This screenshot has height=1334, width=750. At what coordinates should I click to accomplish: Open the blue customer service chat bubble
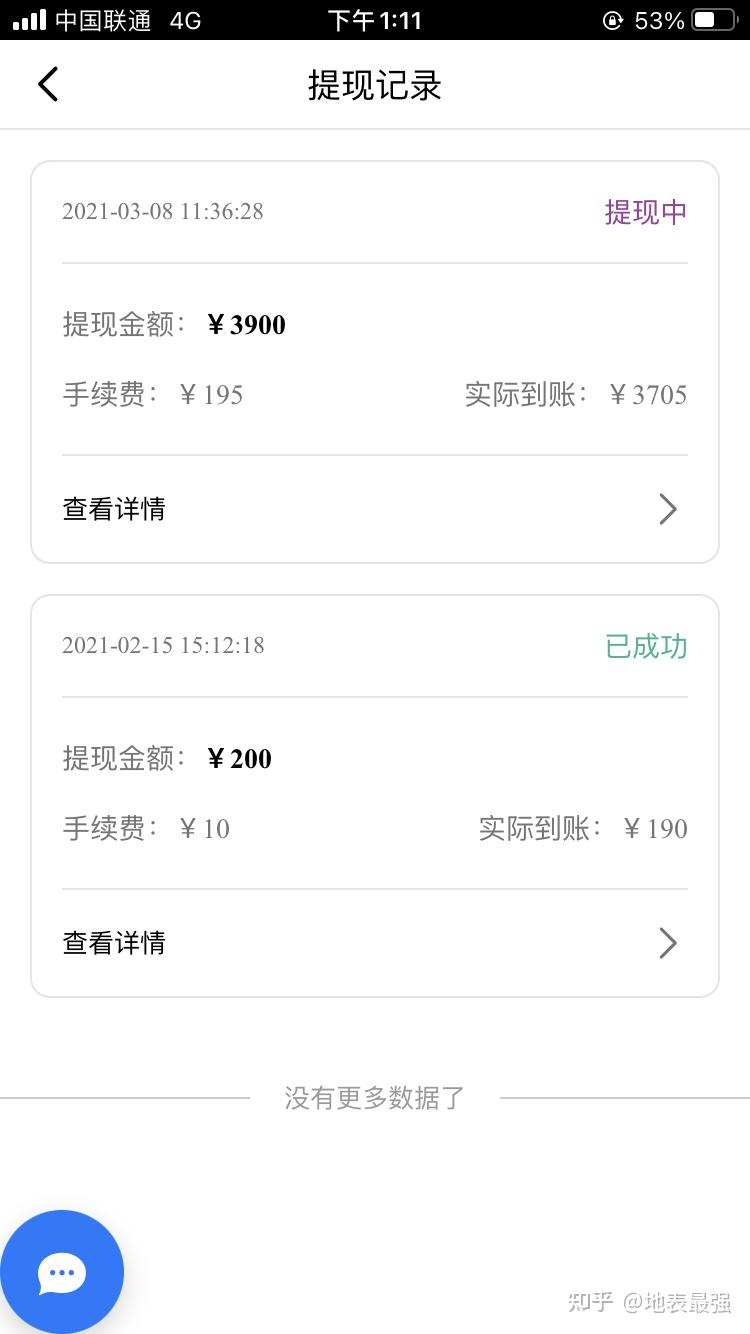[62, 1273]
